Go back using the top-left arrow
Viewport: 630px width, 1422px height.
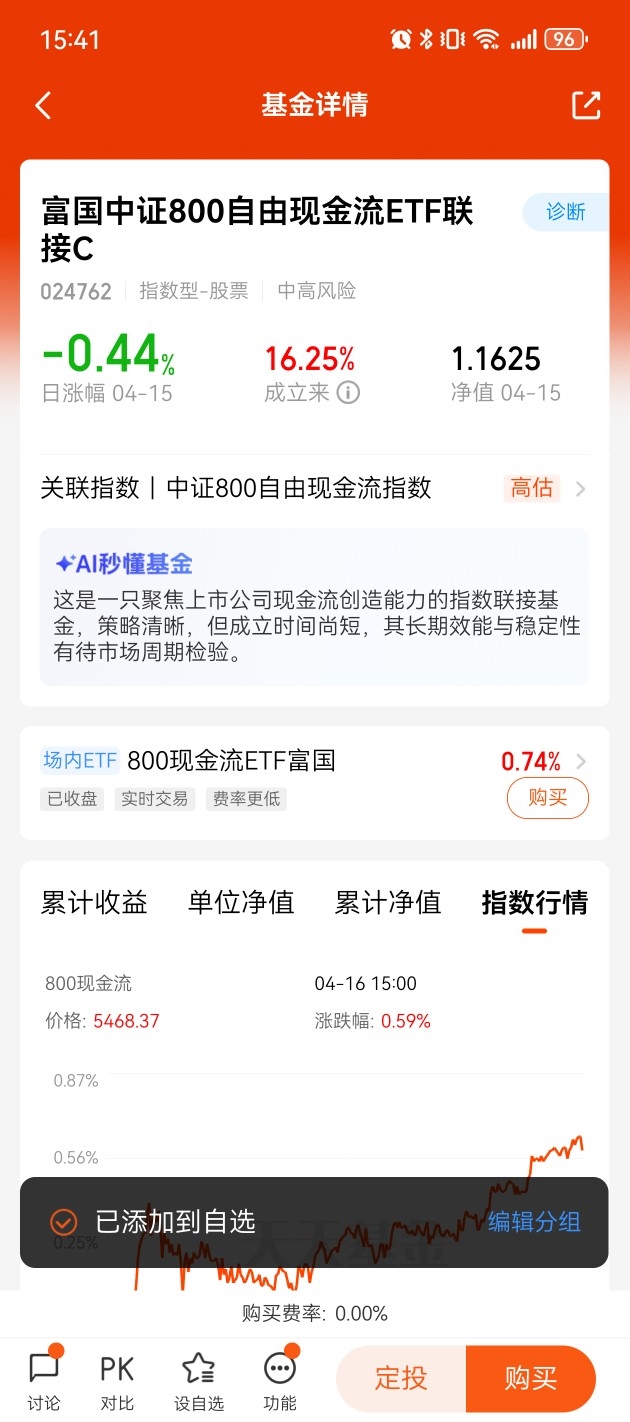(x=43, y=105)
